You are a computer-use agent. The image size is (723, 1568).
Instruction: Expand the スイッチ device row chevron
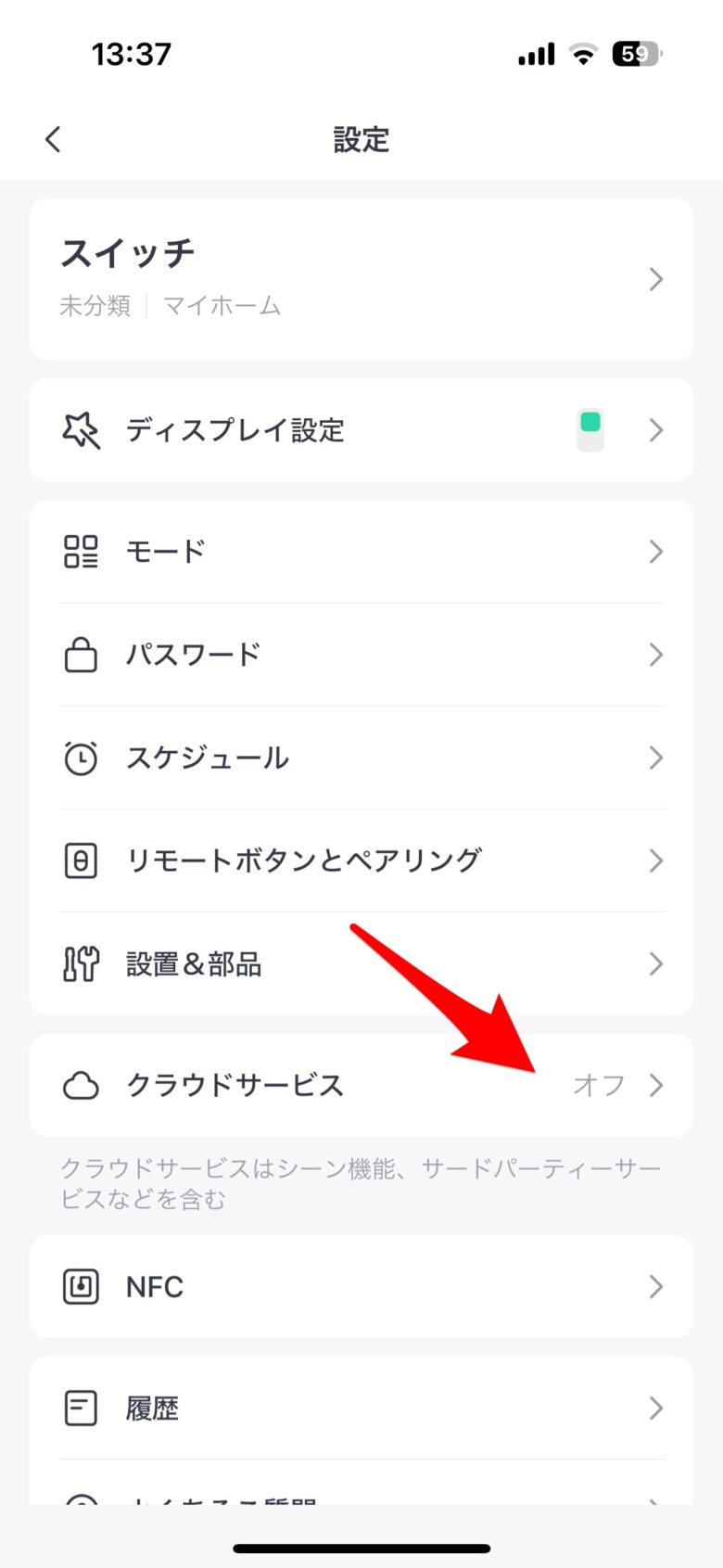(x=656, y=279)
